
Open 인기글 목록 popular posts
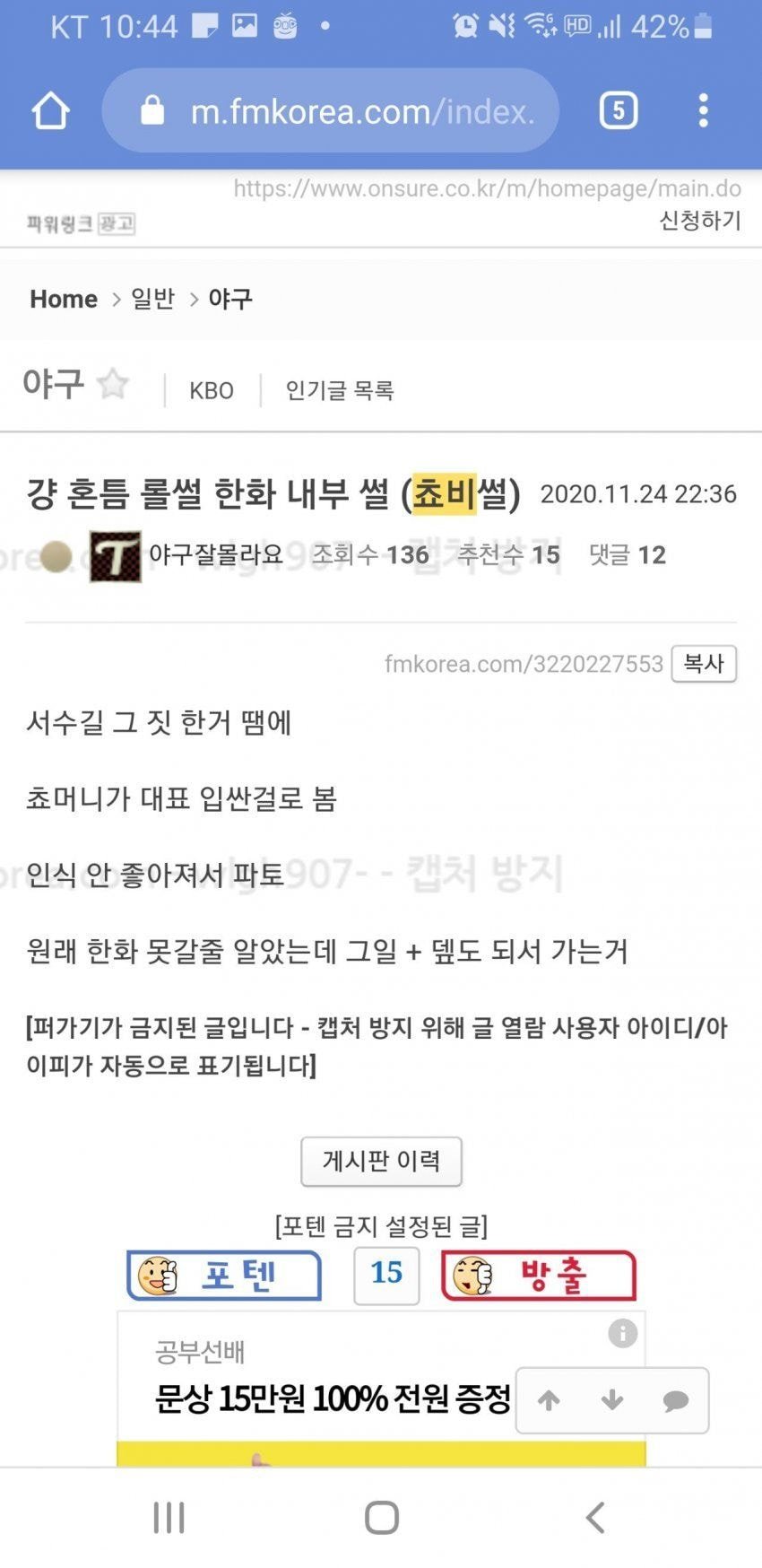(x=340, y=391)
